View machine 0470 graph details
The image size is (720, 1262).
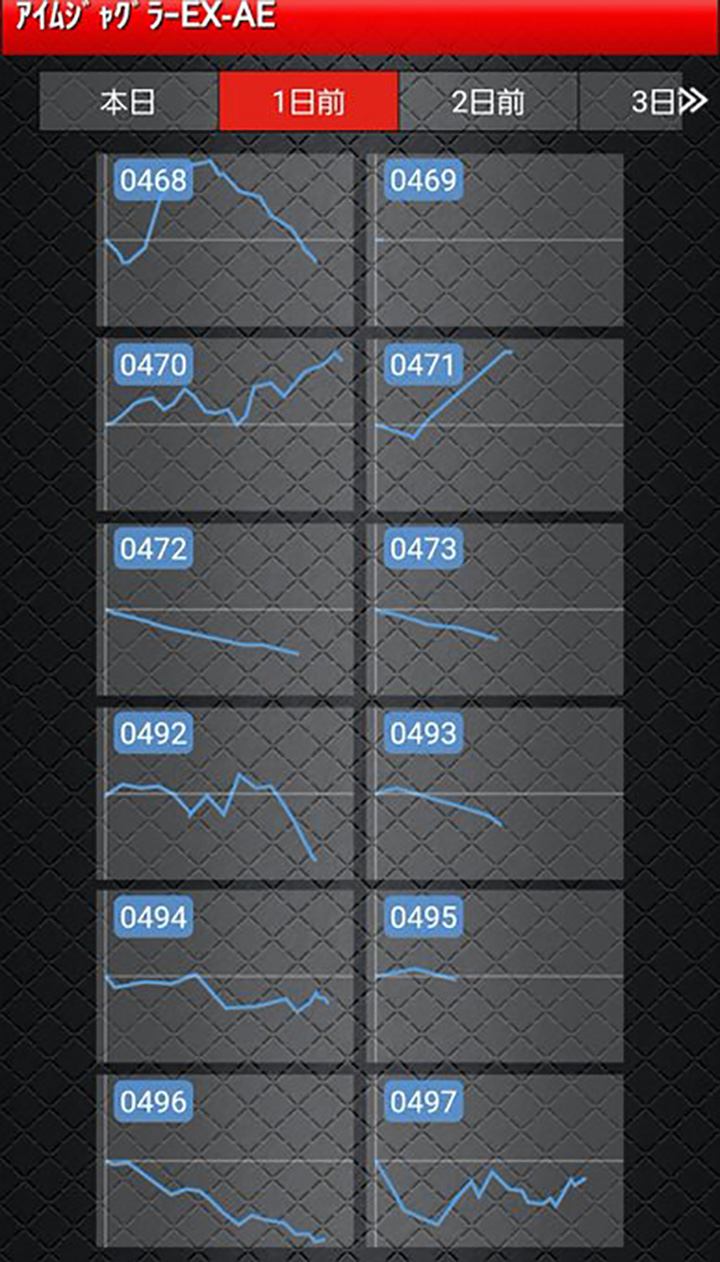[226, 425]
